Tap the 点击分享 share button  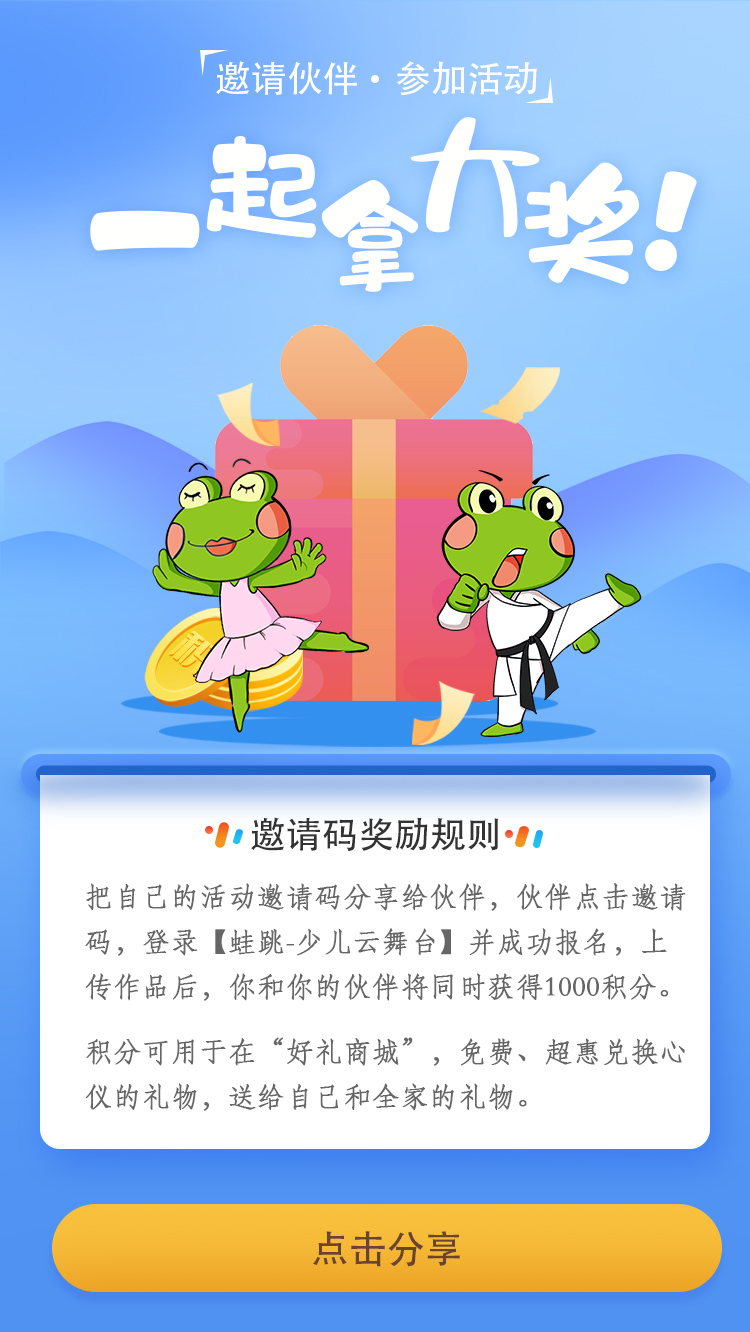pos(386,1248)
